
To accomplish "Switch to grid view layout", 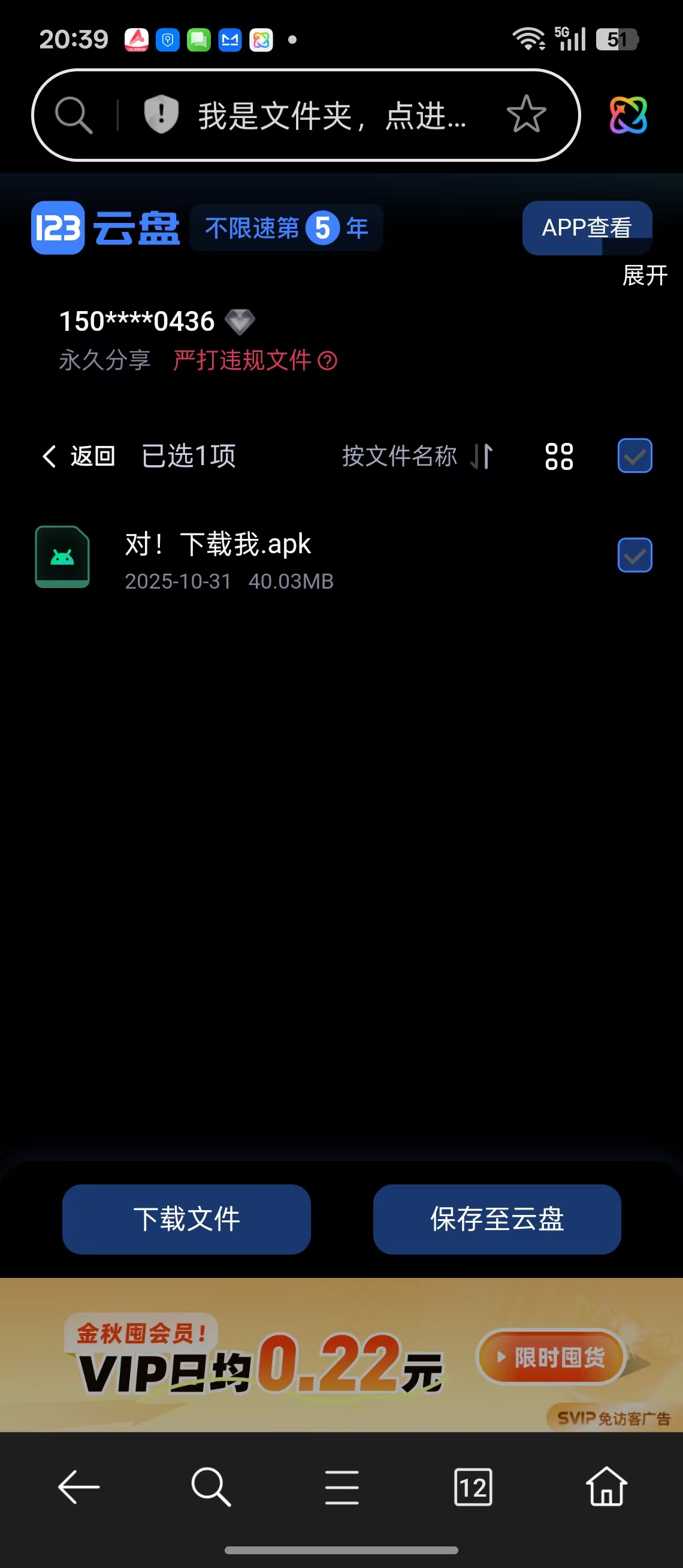I will tap(558, 456).
